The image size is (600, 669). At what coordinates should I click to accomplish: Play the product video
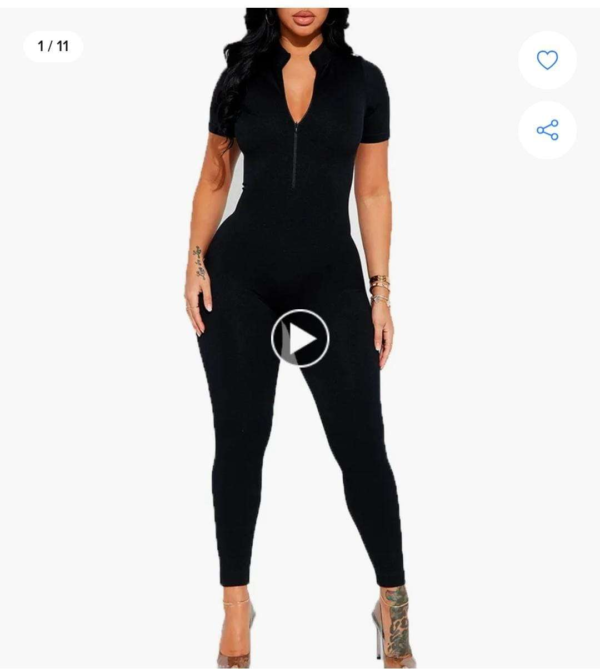(300, 338)
